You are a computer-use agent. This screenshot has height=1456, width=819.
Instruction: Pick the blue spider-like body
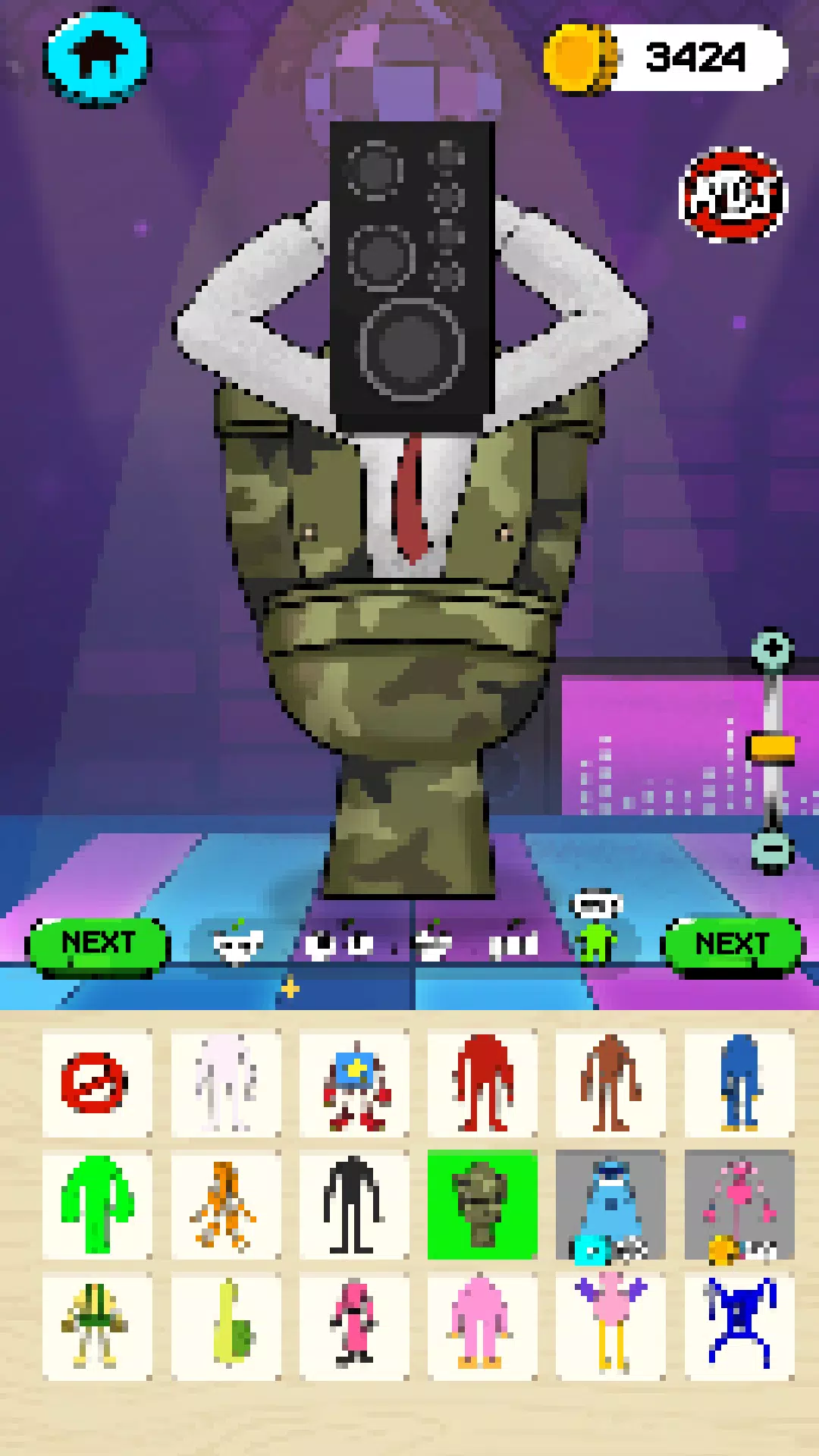pos(739,1326)
